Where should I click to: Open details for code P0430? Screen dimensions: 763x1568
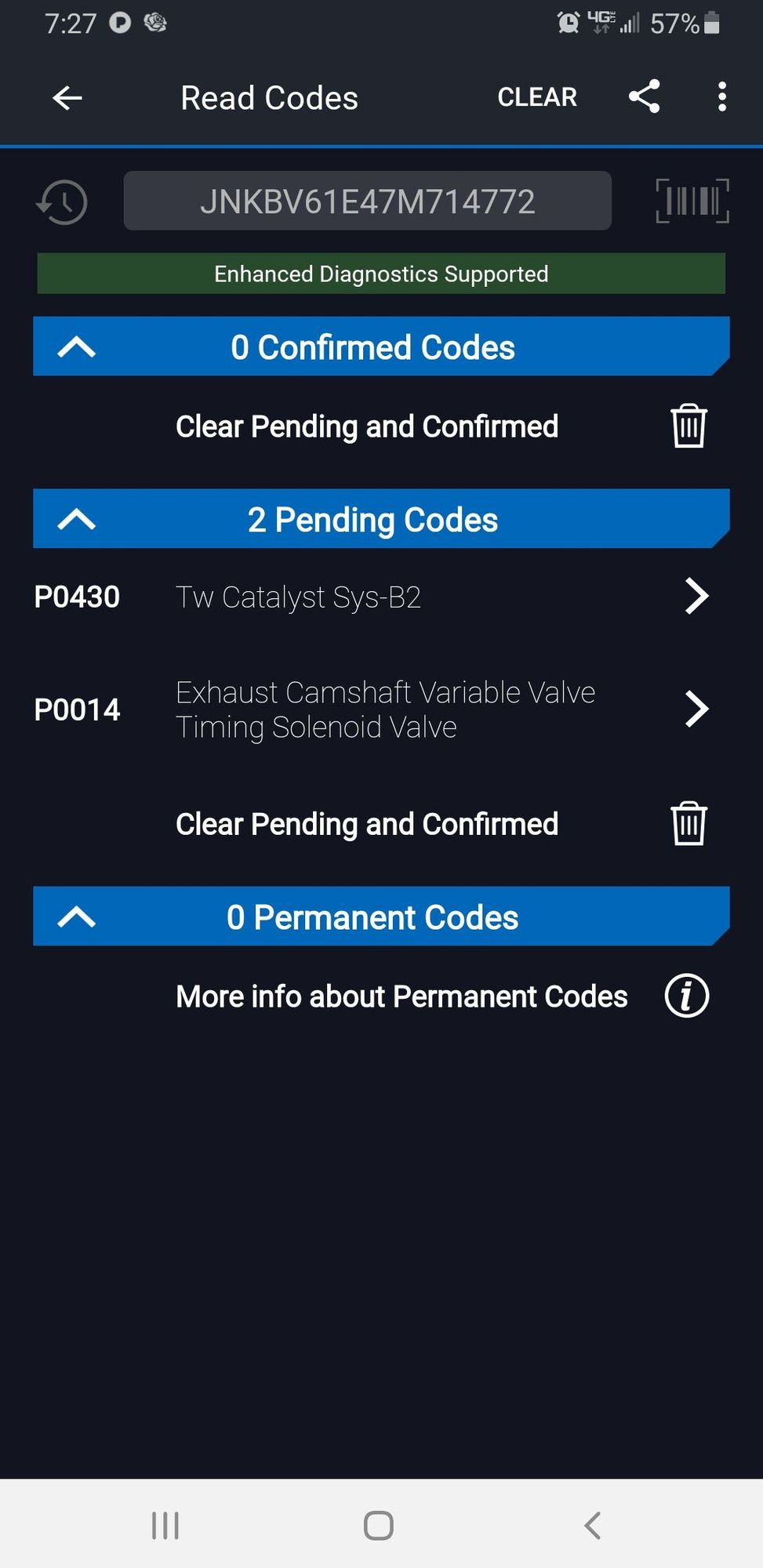[372, 597]
